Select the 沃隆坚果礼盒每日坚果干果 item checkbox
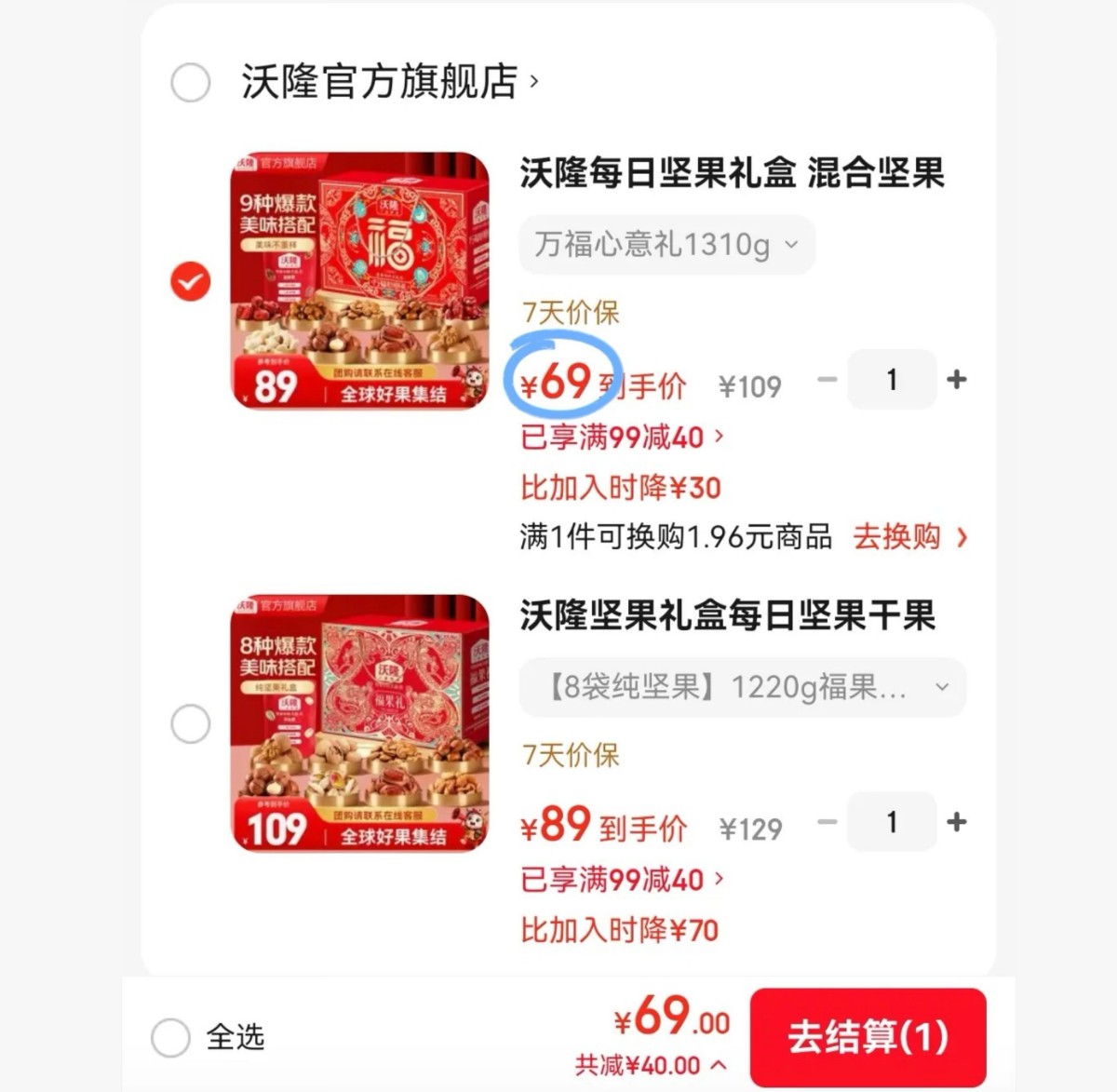The height and width of the screenshot is (1092, 1117). [191, 723]
